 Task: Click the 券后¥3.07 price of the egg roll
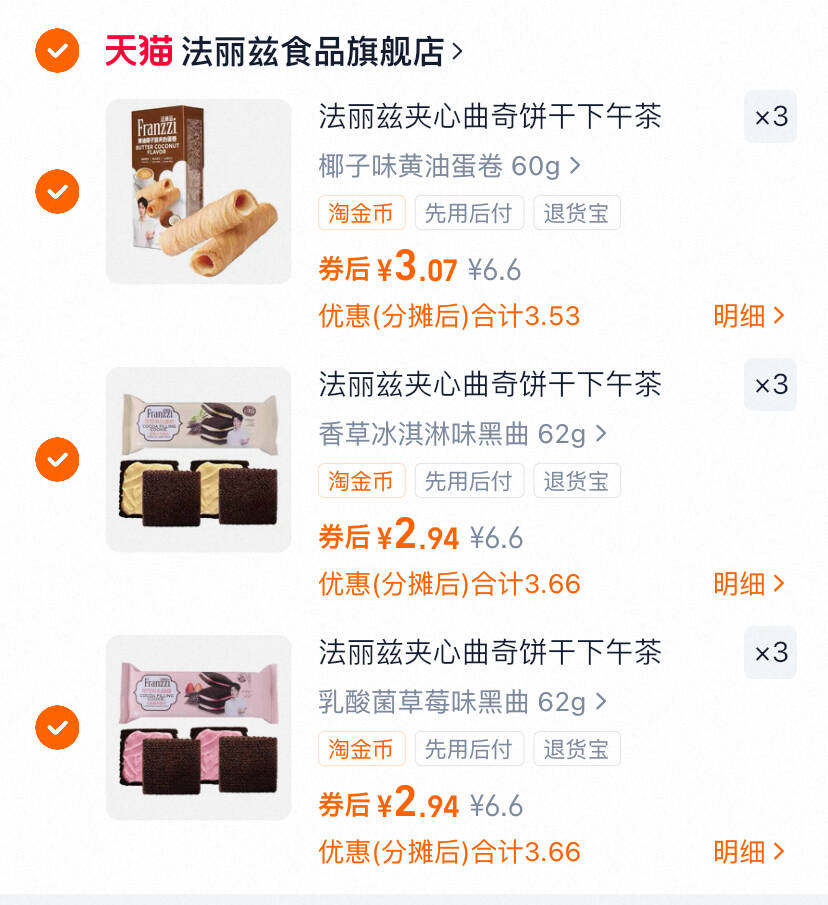pos(387,267)
